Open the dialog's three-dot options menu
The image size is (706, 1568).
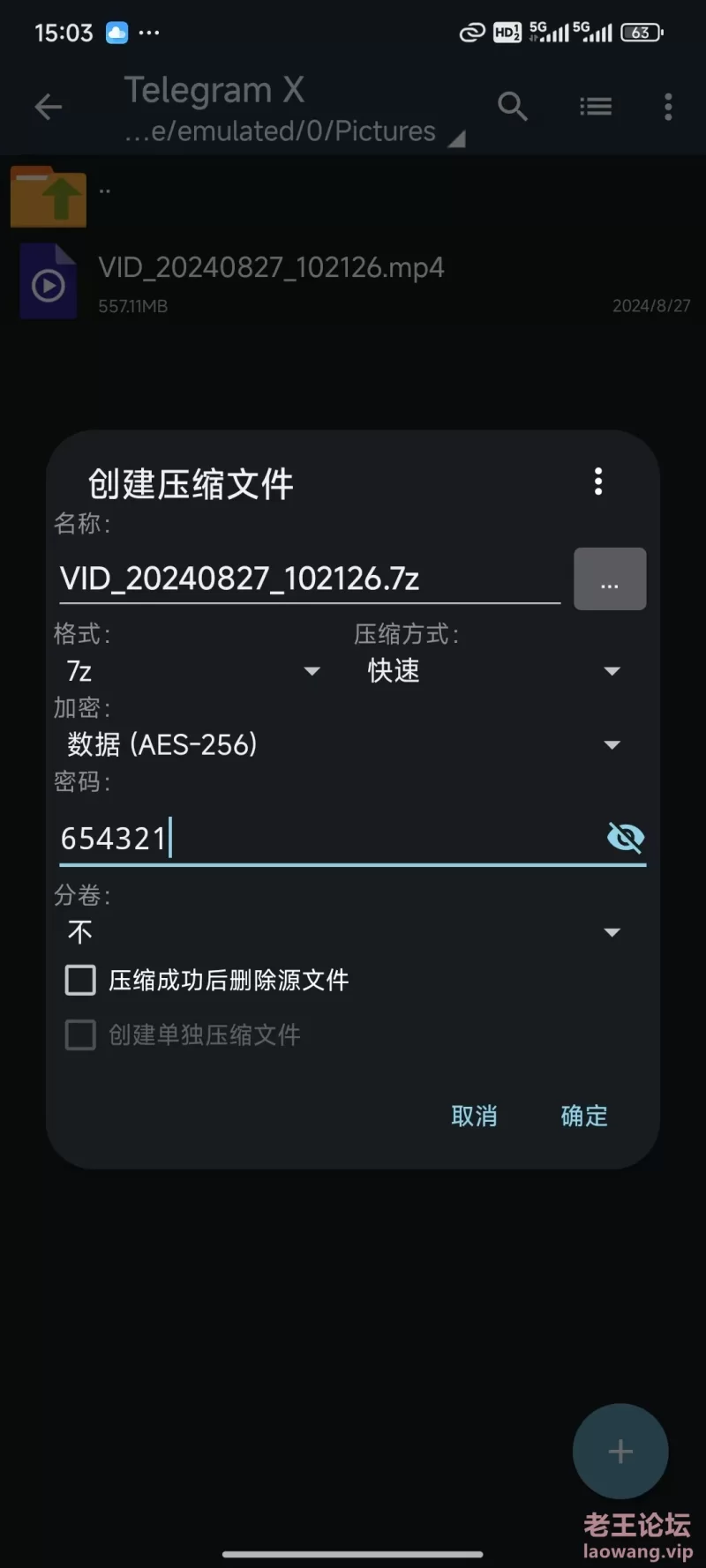(598, 482)
